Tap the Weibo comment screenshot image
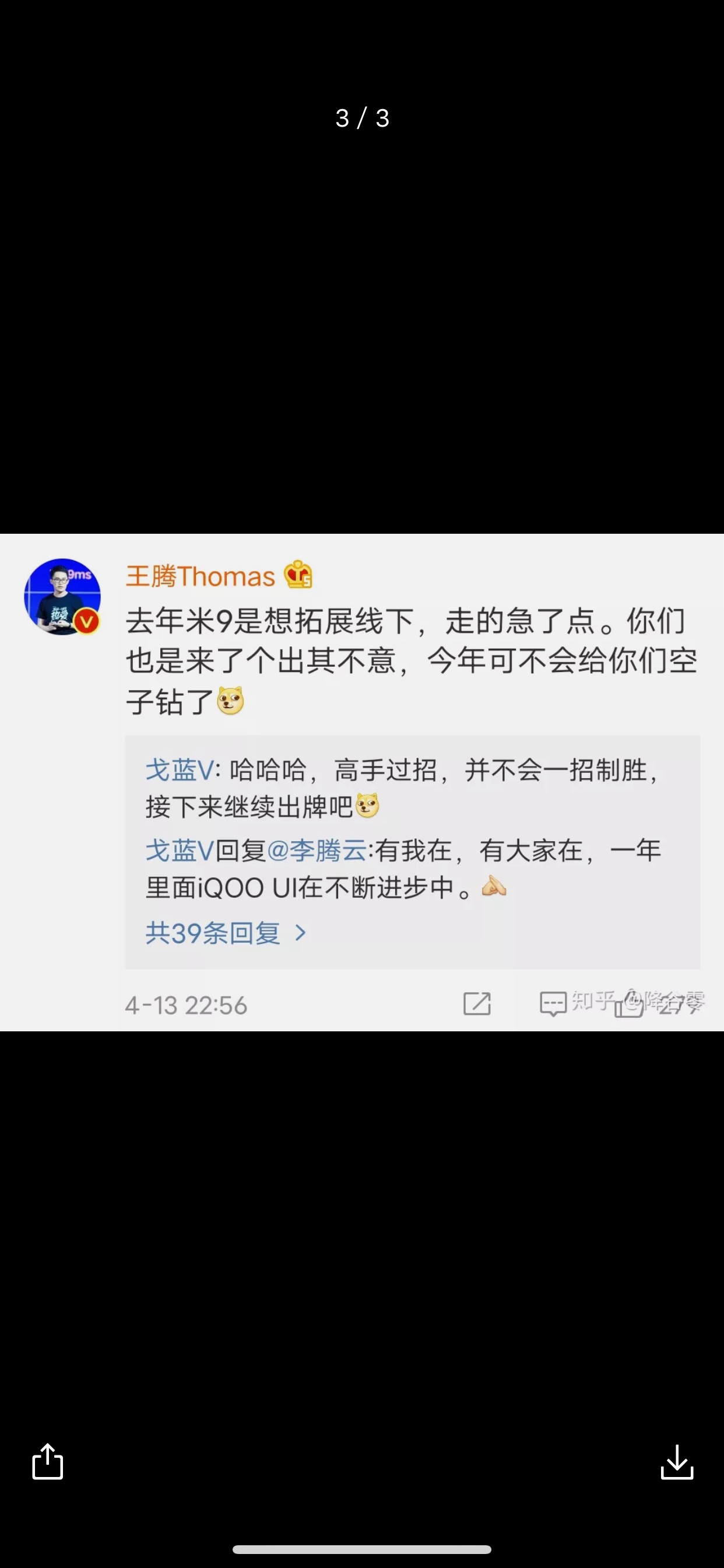The height and width of the screenshot is (1568, 724). (362, 782)
